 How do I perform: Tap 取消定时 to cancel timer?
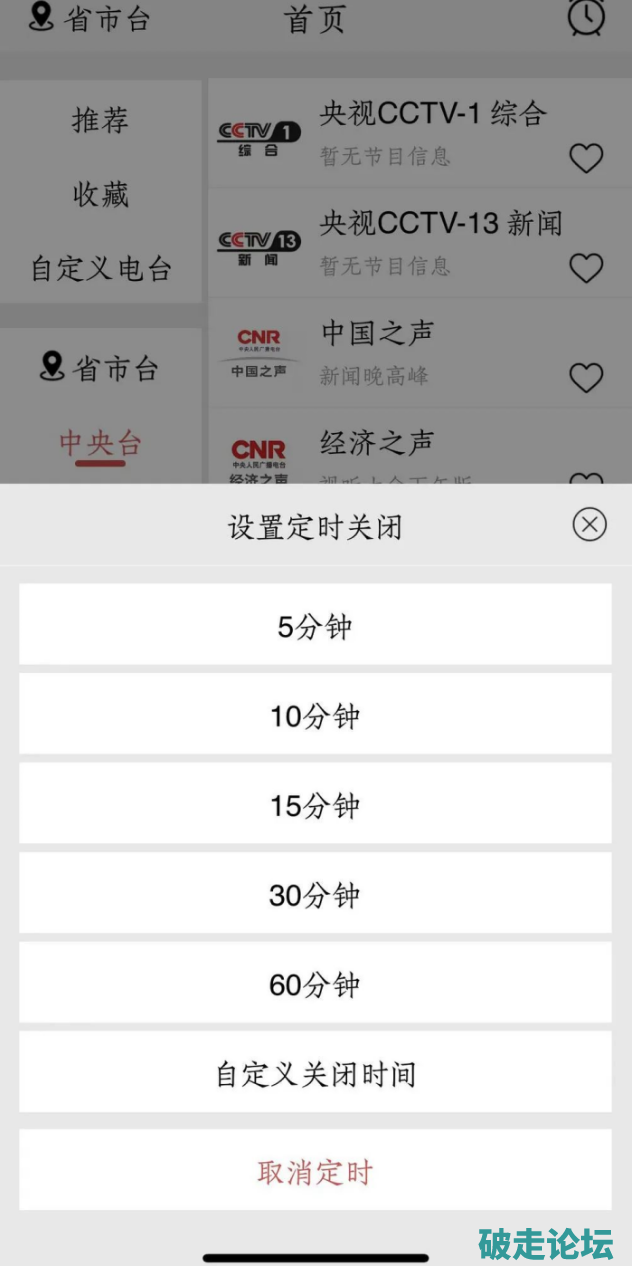(x=315, y=1171)
